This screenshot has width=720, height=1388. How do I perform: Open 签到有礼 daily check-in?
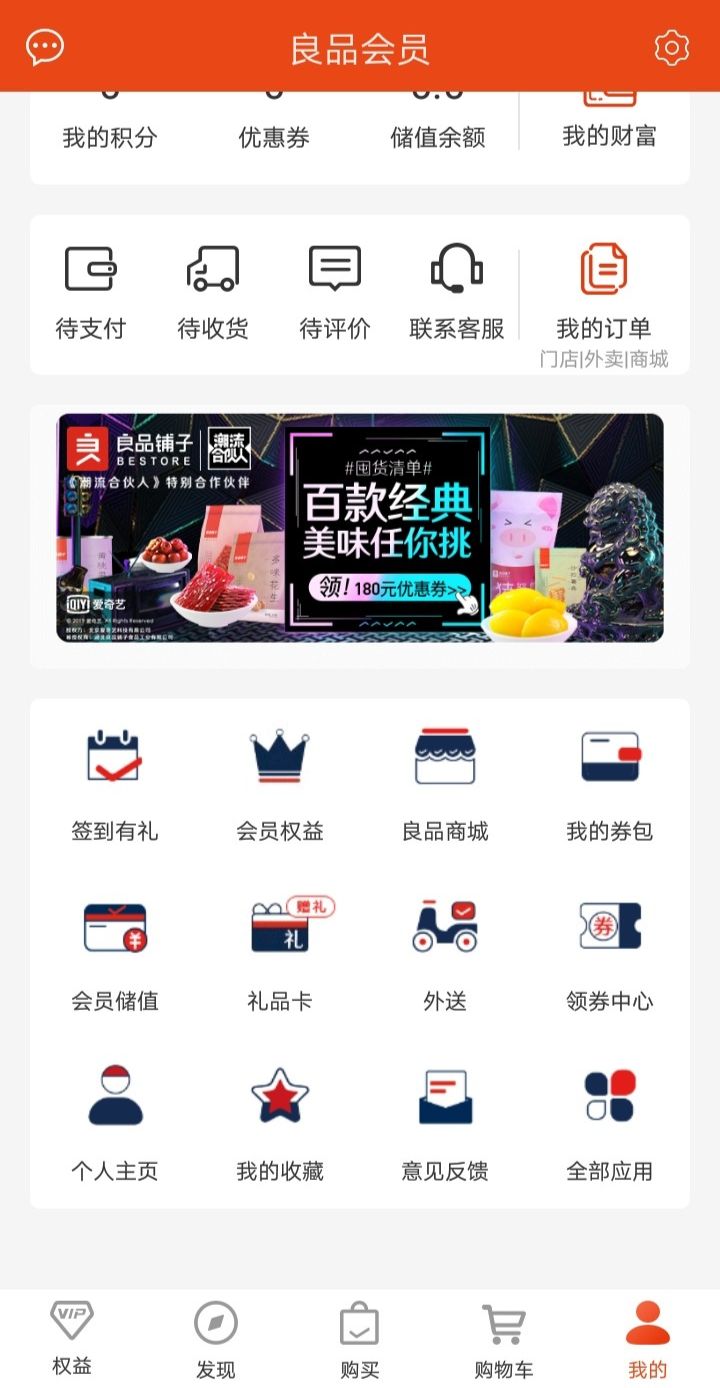click(x=115, y=785)
